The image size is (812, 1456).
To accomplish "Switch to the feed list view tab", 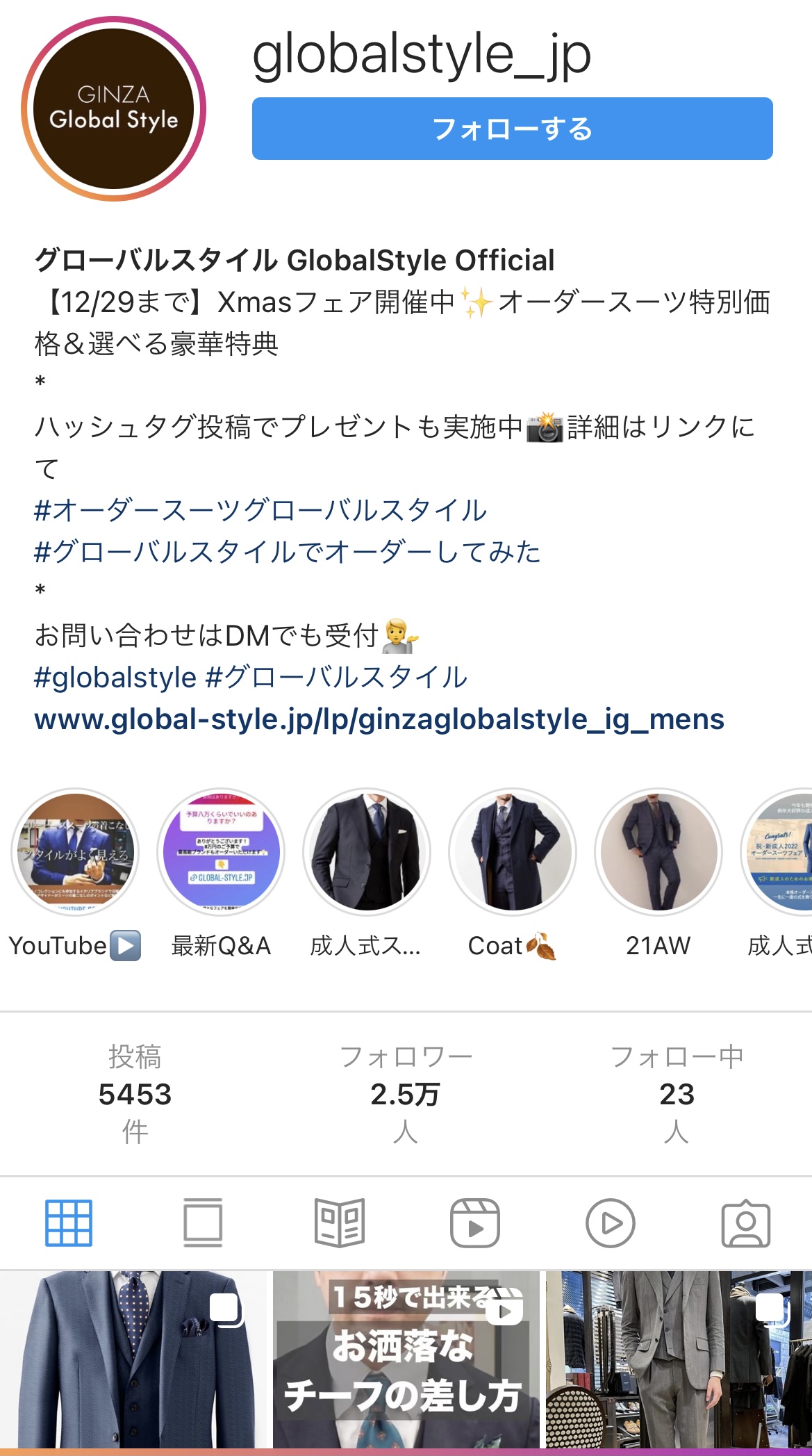I will (x=203, y=1222).
